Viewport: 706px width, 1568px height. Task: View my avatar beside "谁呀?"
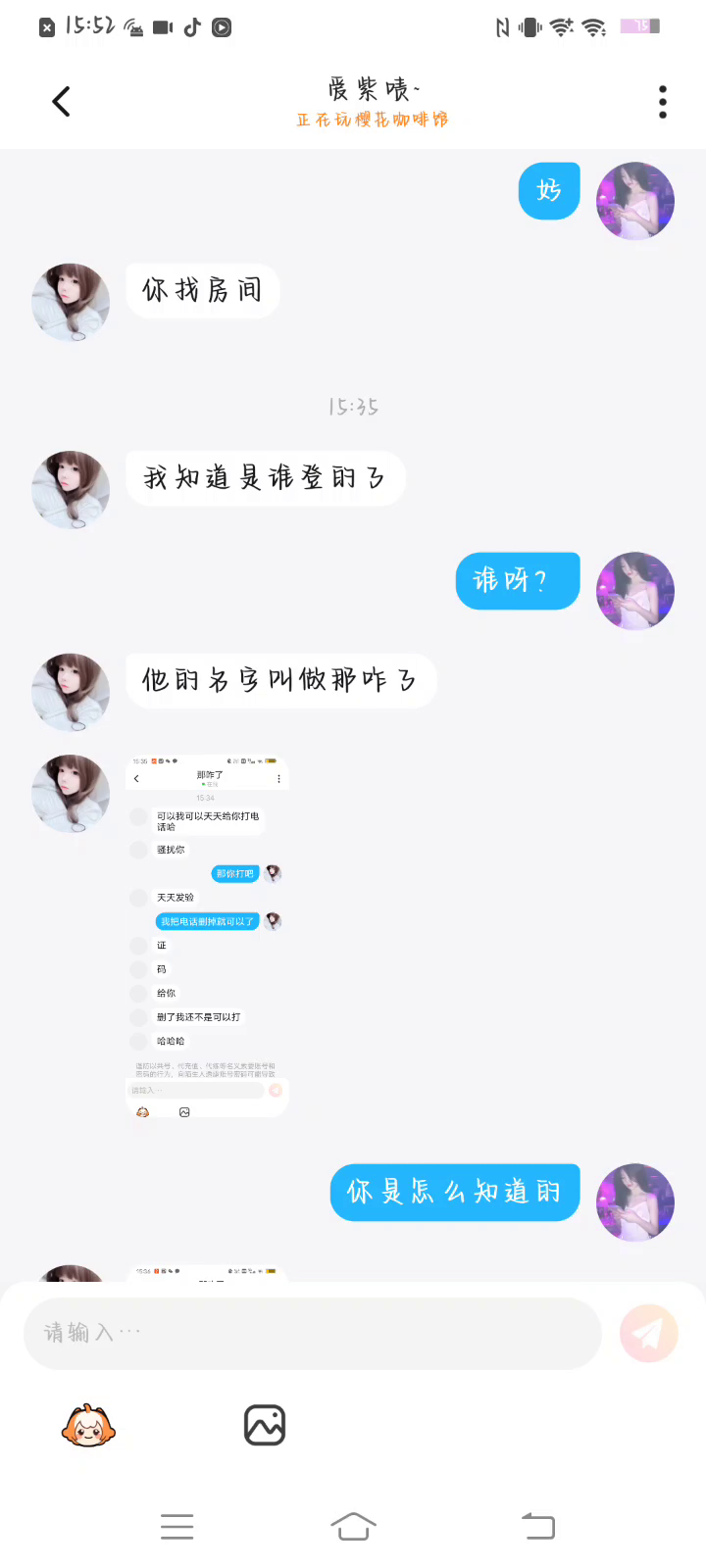[635, 591]
